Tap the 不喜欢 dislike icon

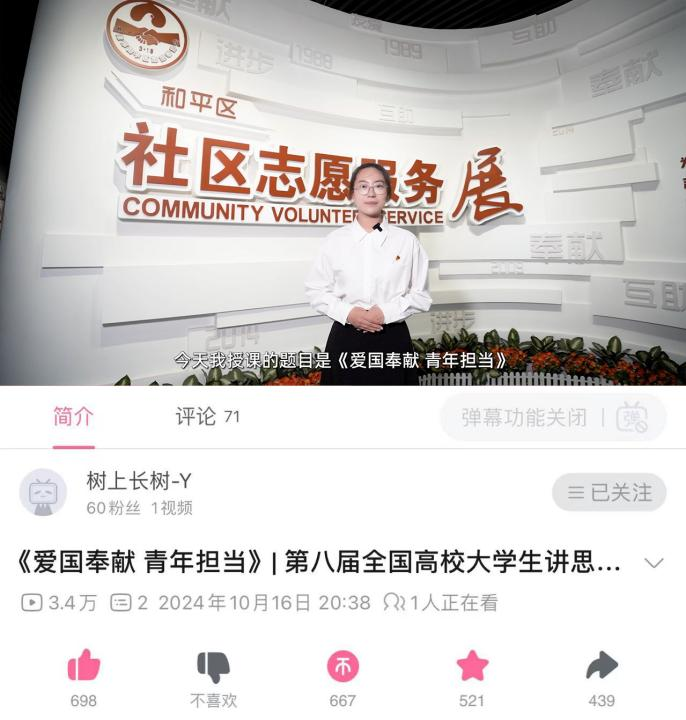point(213,666)
